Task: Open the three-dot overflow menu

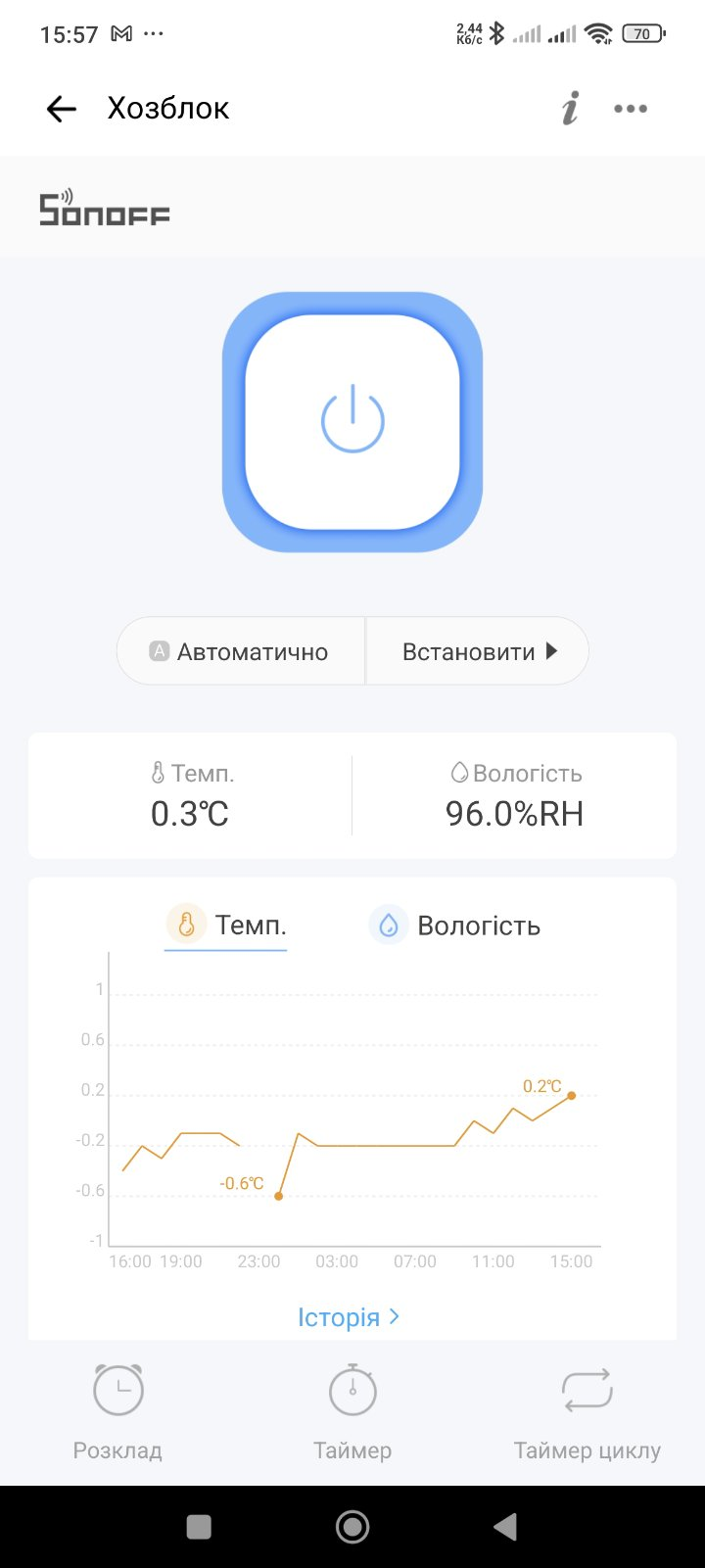Action: [x=631, y=109]
